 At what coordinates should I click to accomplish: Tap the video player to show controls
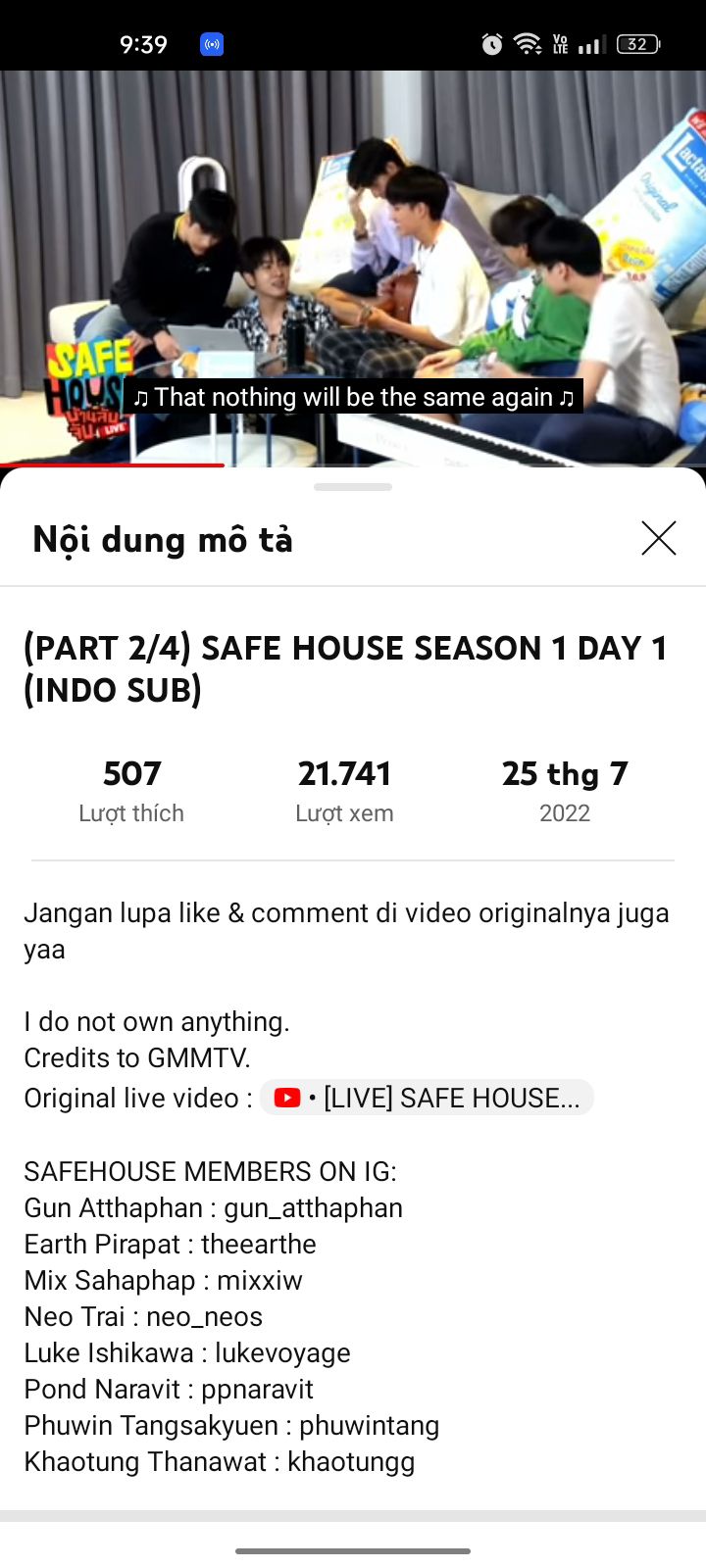[x=353, y=245]
